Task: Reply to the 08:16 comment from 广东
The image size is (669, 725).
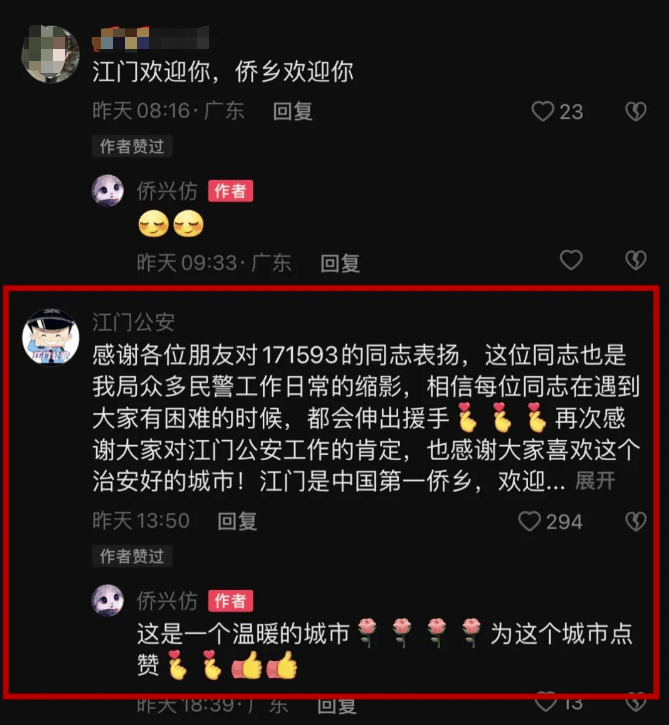Action: (293, 111)
